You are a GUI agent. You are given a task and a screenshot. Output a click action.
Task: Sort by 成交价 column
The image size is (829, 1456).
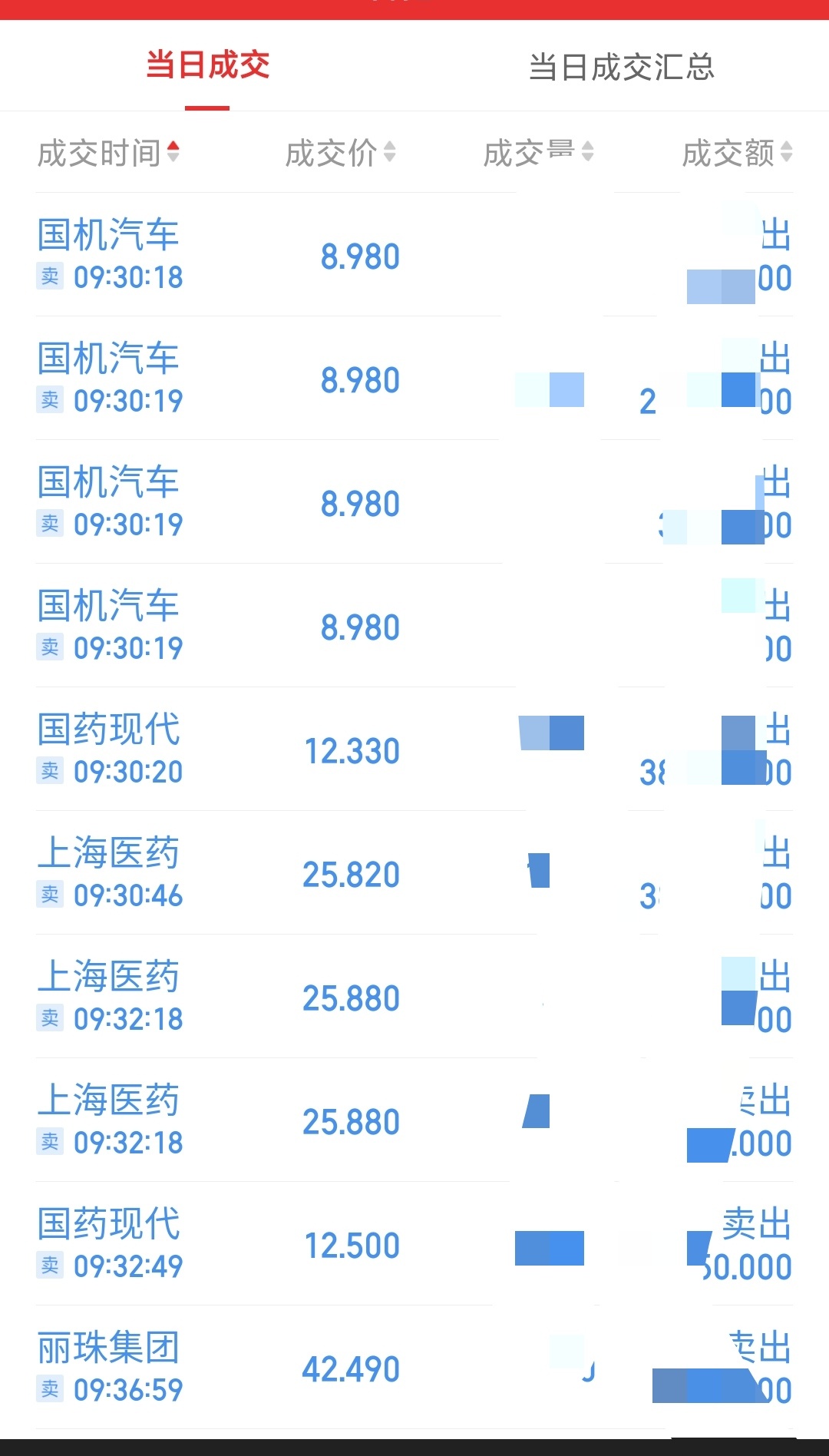340,153
